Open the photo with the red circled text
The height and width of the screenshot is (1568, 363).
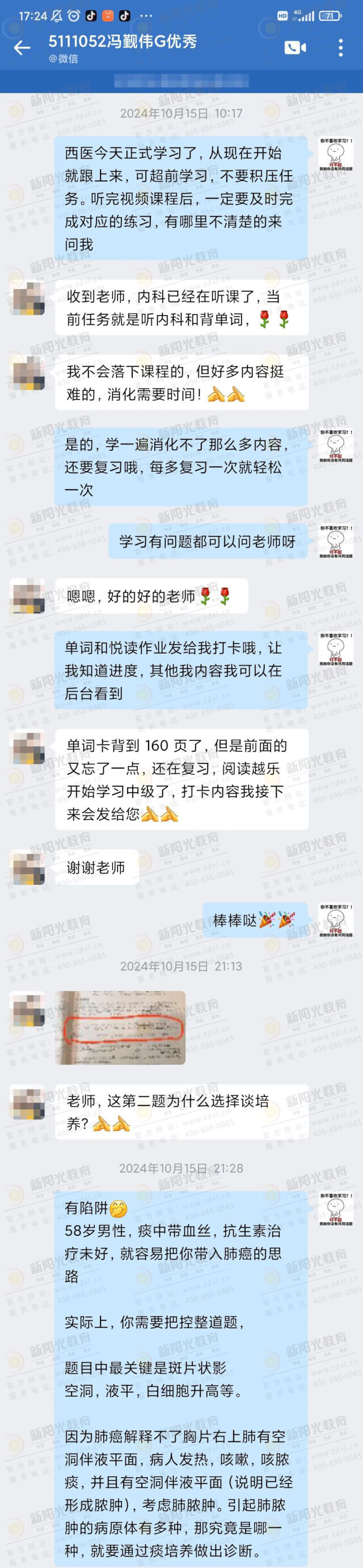(121, 1028)
